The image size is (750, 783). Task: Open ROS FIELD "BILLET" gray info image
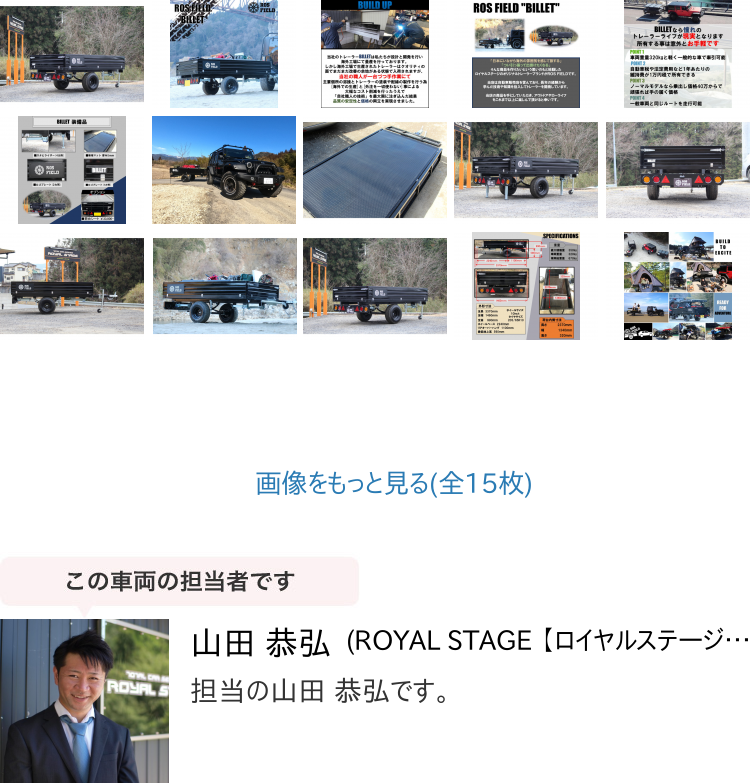pos(525,54)
